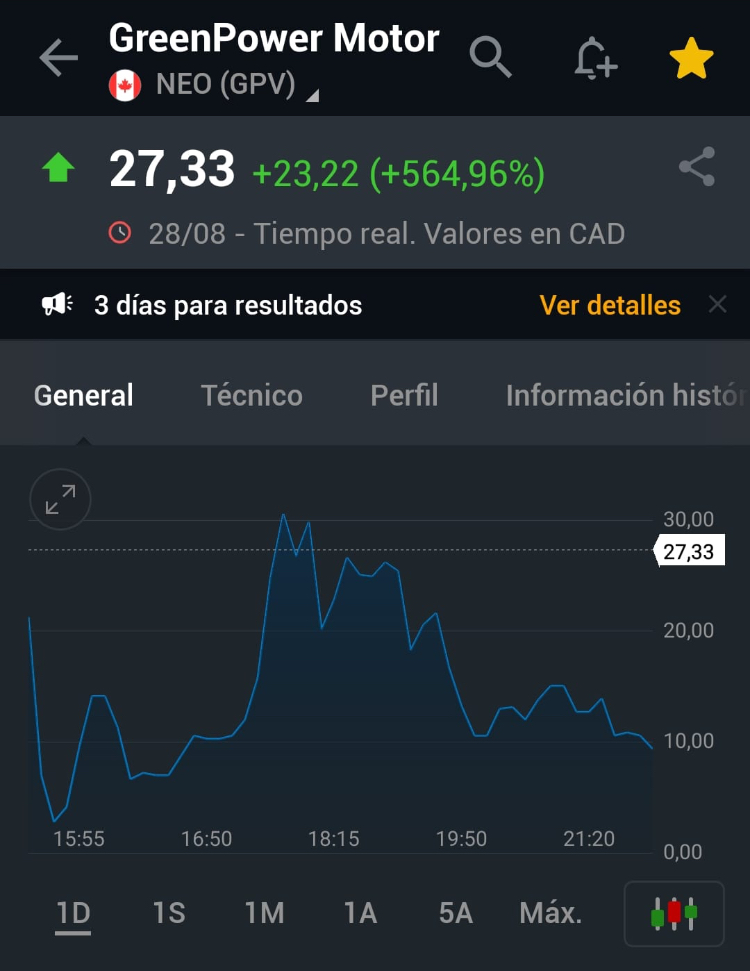
Task: Share this stock quote
Action: coord(697,167)
